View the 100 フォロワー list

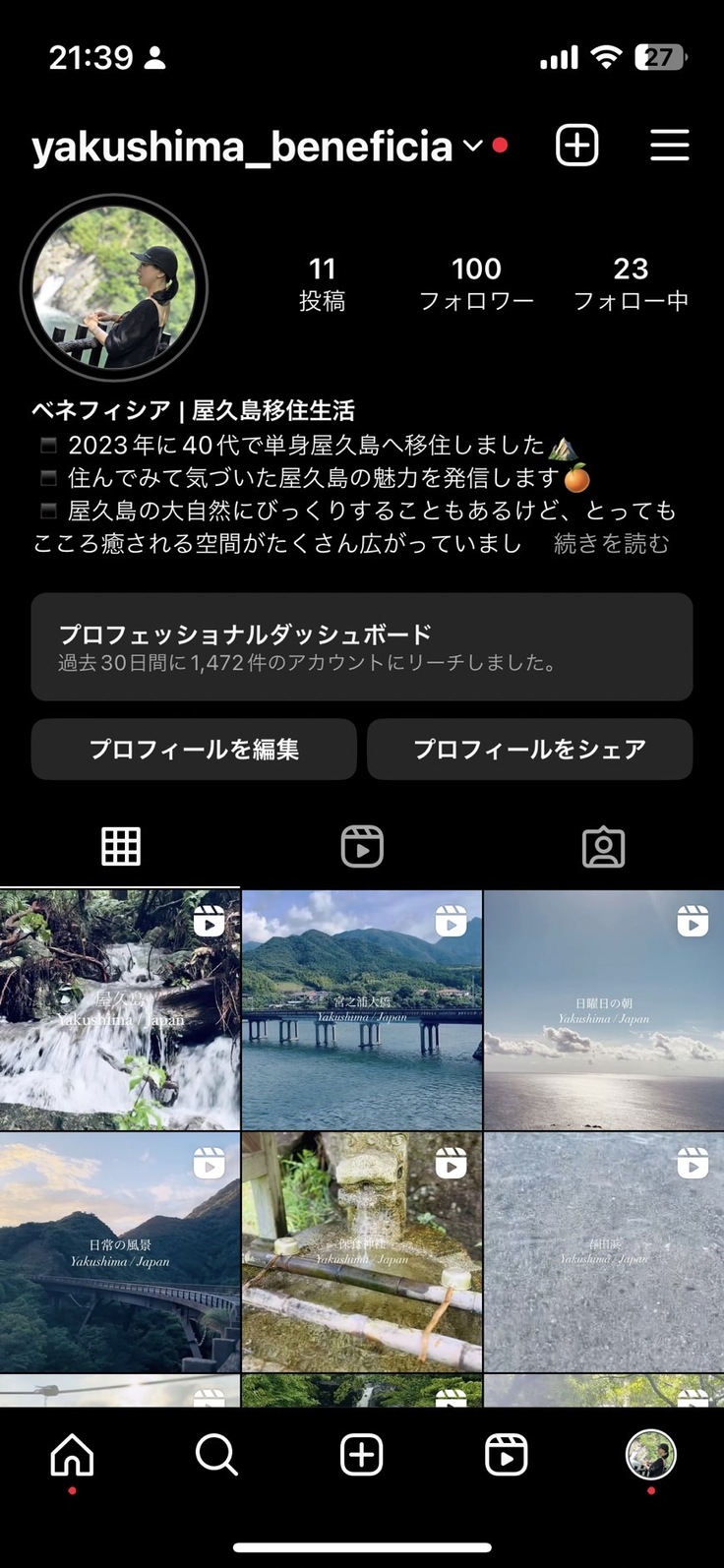pos(476,283)
